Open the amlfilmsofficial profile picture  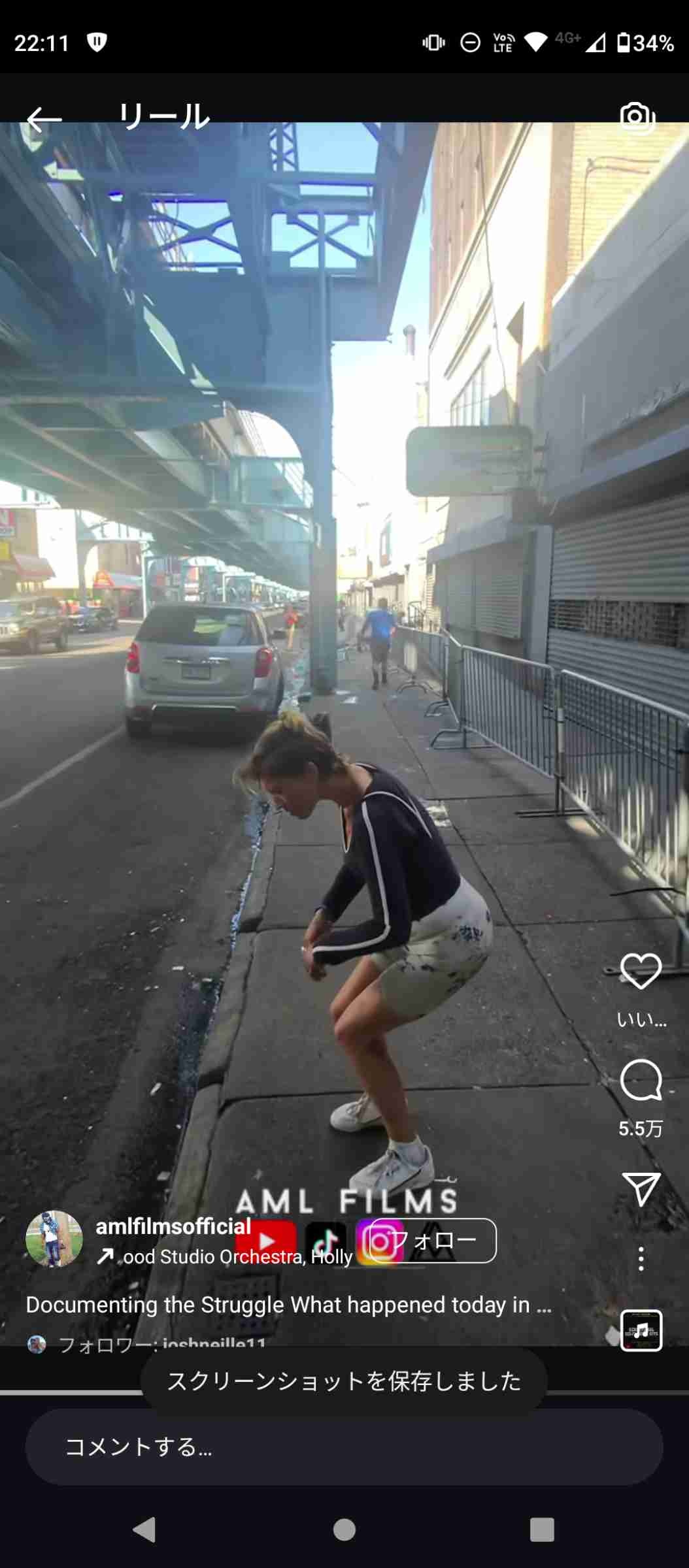tap(54, 1239)
